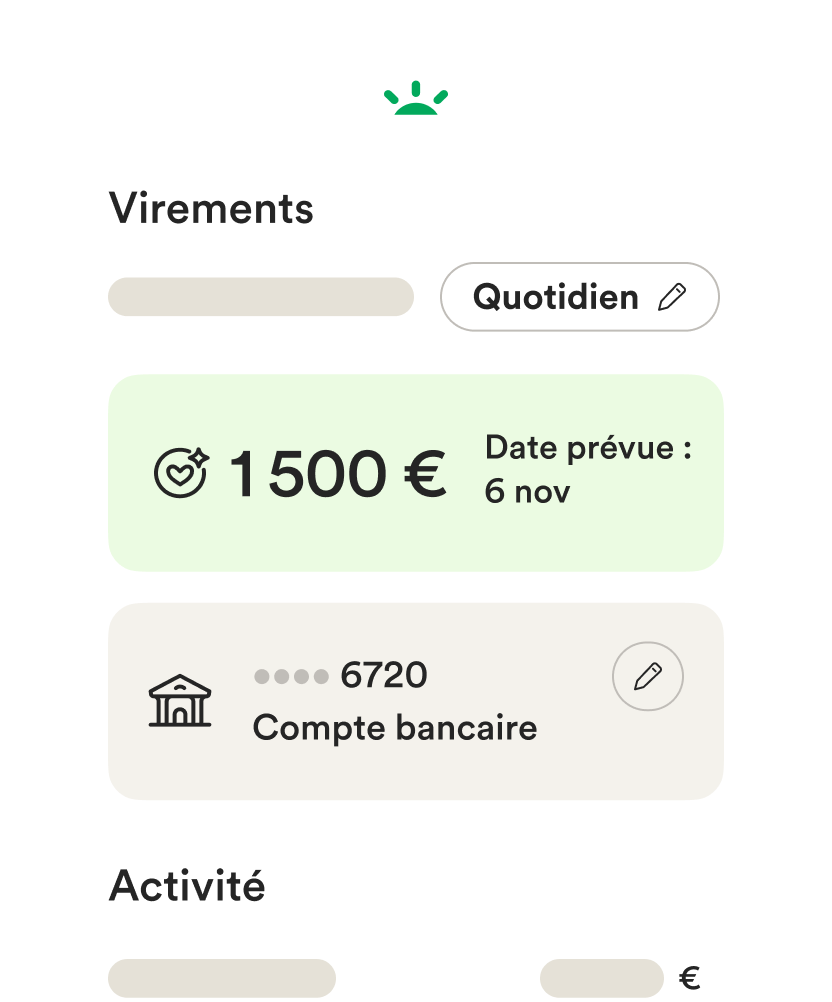Viewport: 832px width, 1002px height.
Task: Select the circular pencil button for Compte bancaire
Action: click(648, 676)
